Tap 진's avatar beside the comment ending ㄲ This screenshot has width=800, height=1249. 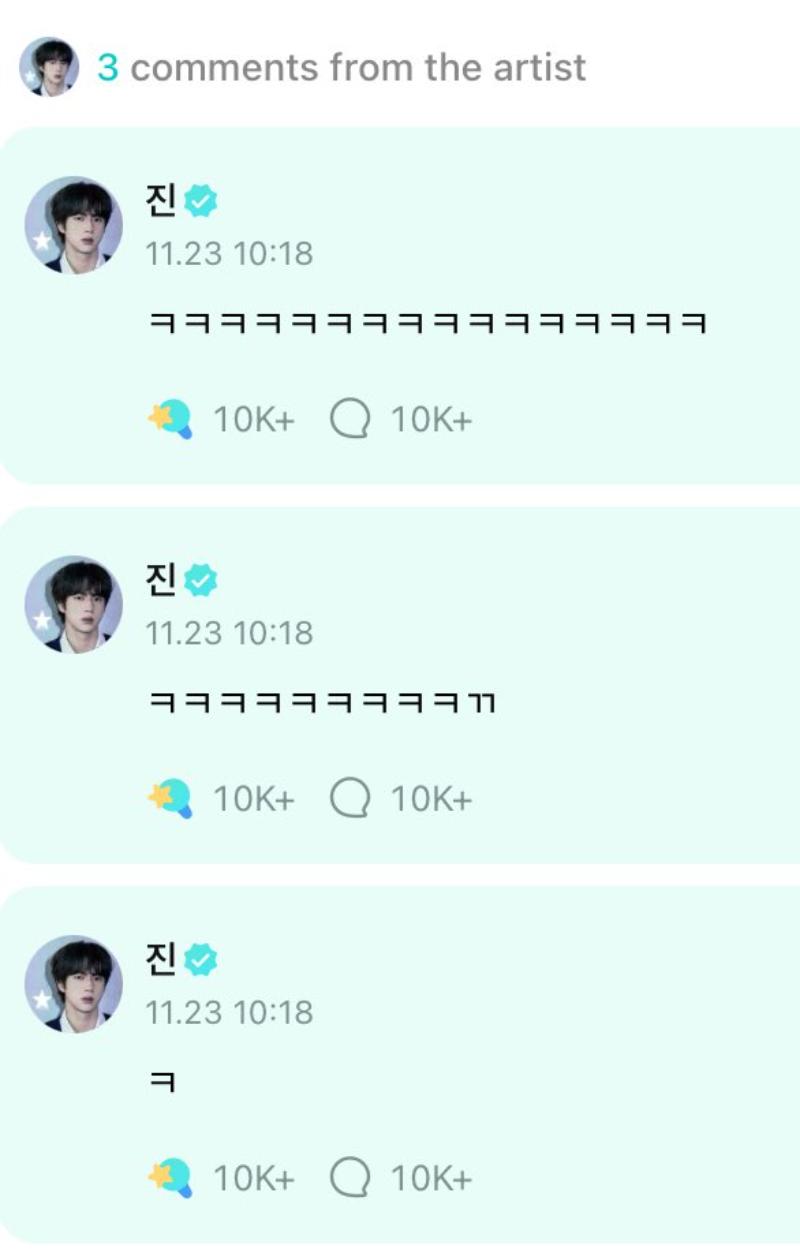(x=73, y=605)
